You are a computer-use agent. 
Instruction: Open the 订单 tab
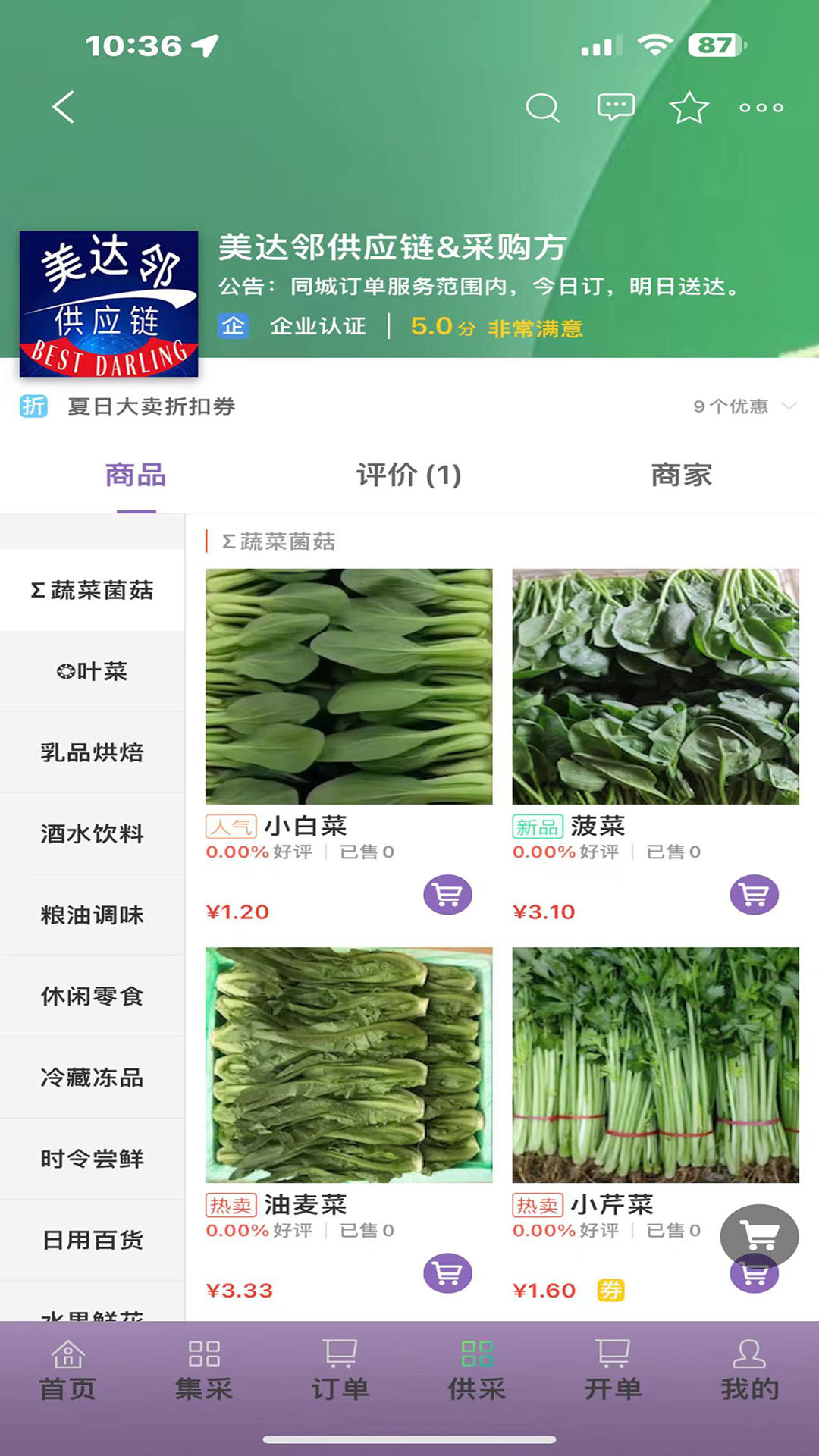pos(340,1371)
